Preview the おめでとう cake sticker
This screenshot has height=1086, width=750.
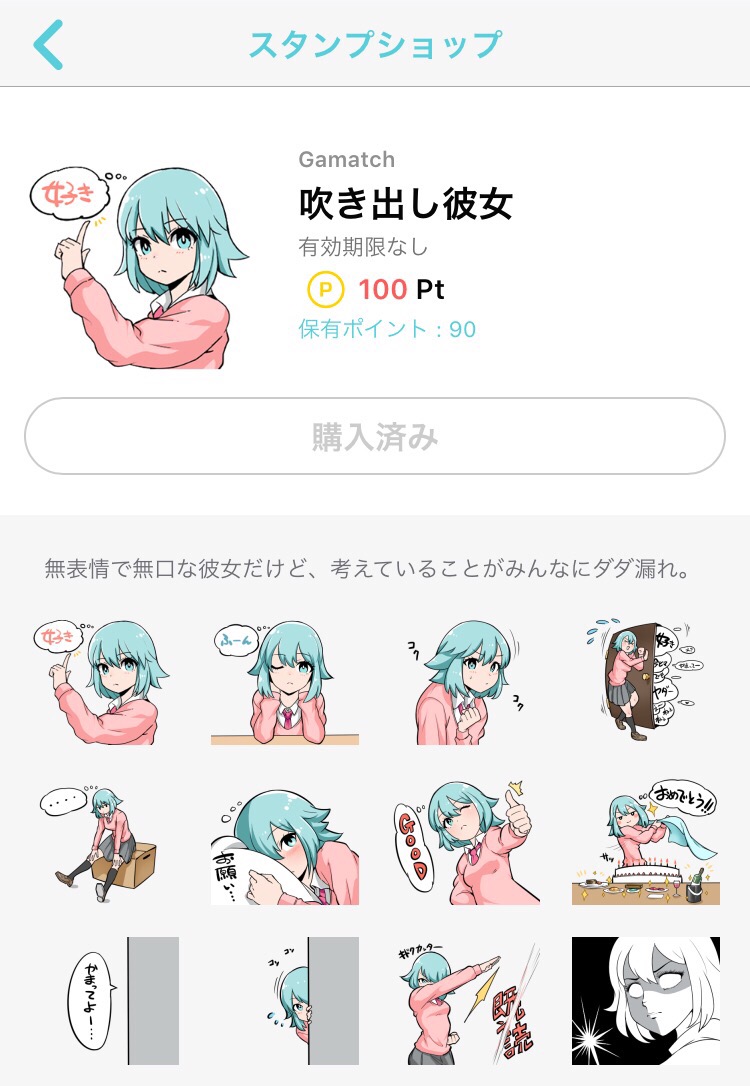tap(645, 842)
